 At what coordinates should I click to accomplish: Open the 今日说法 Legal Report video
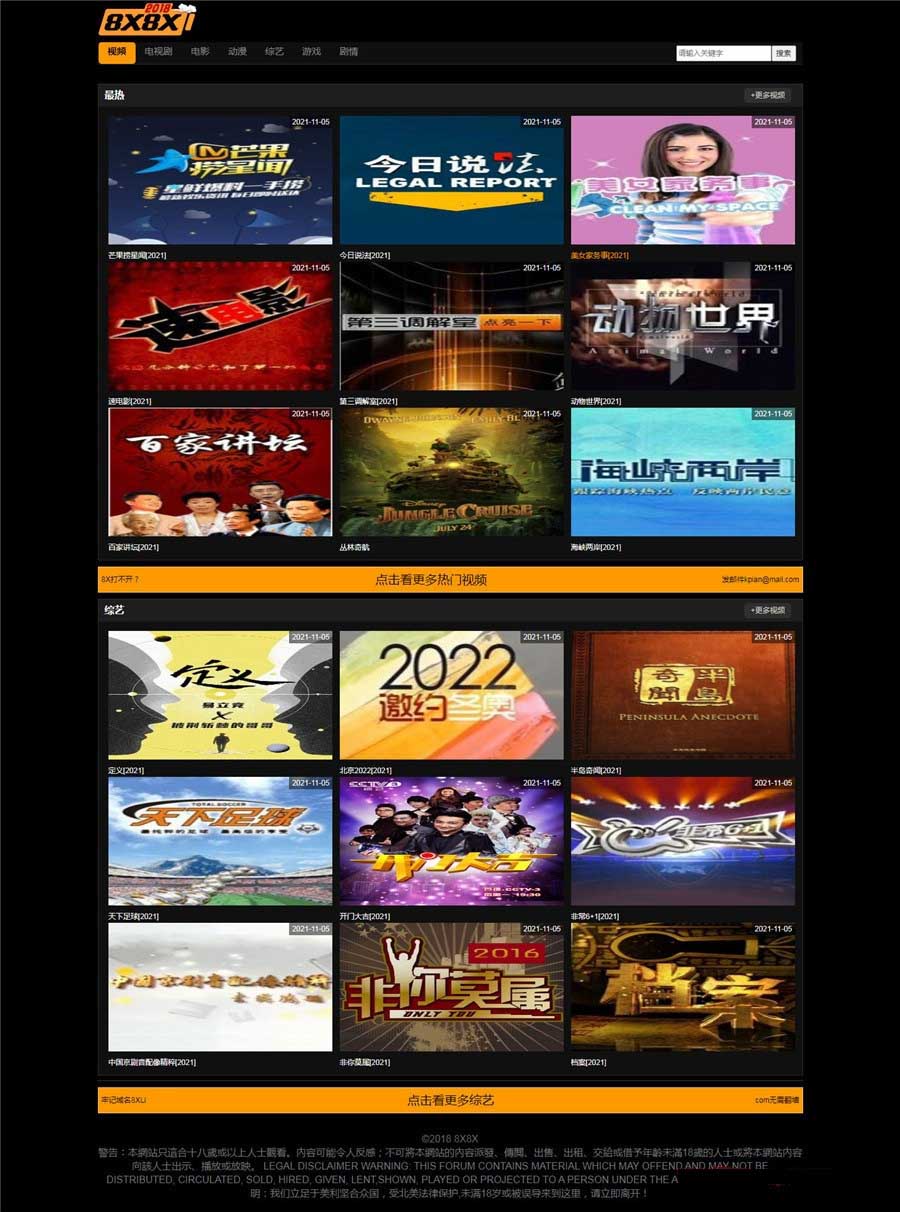click(451, 180)
